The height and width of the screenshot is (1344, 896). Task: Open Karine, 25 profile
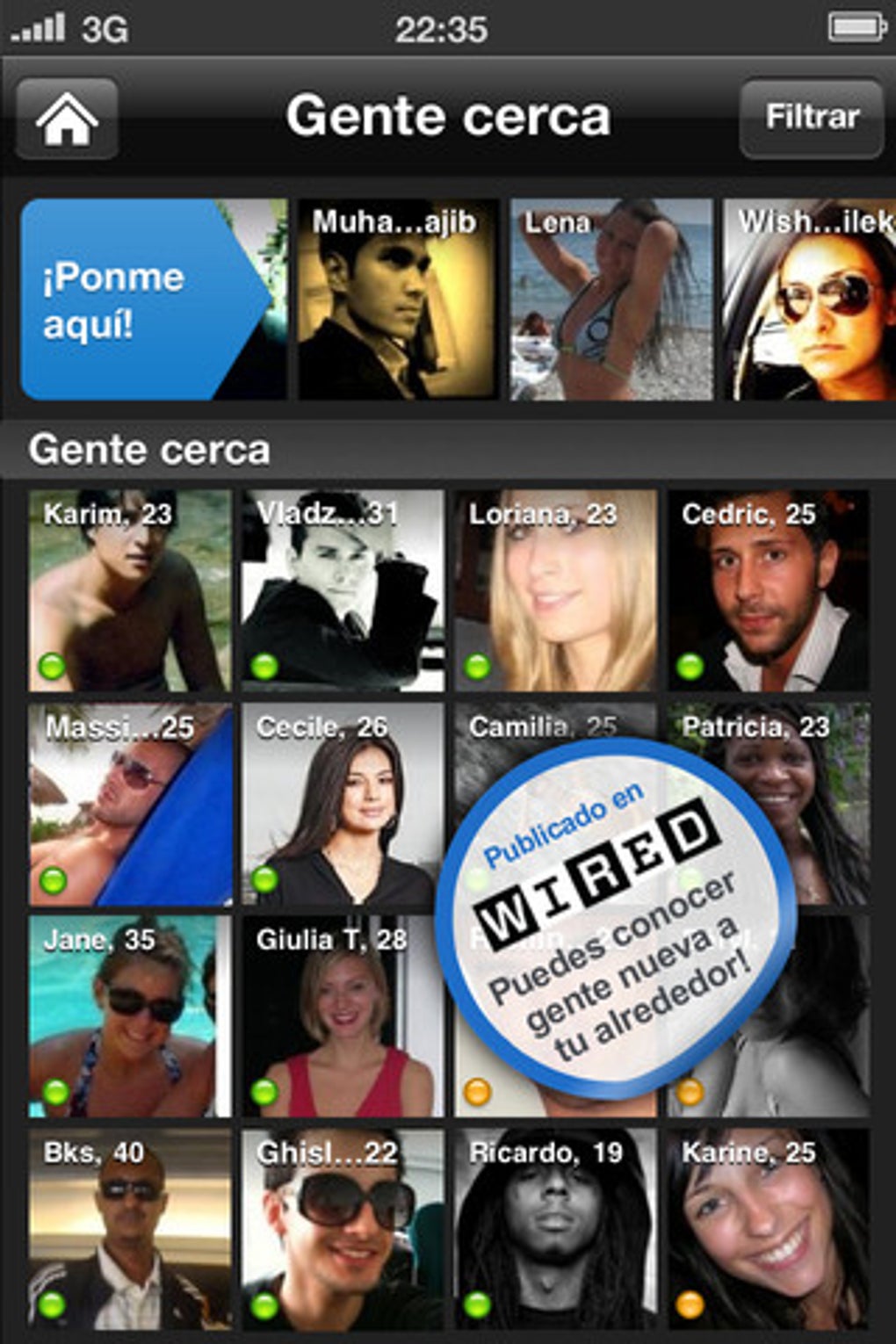[769, 1229]
